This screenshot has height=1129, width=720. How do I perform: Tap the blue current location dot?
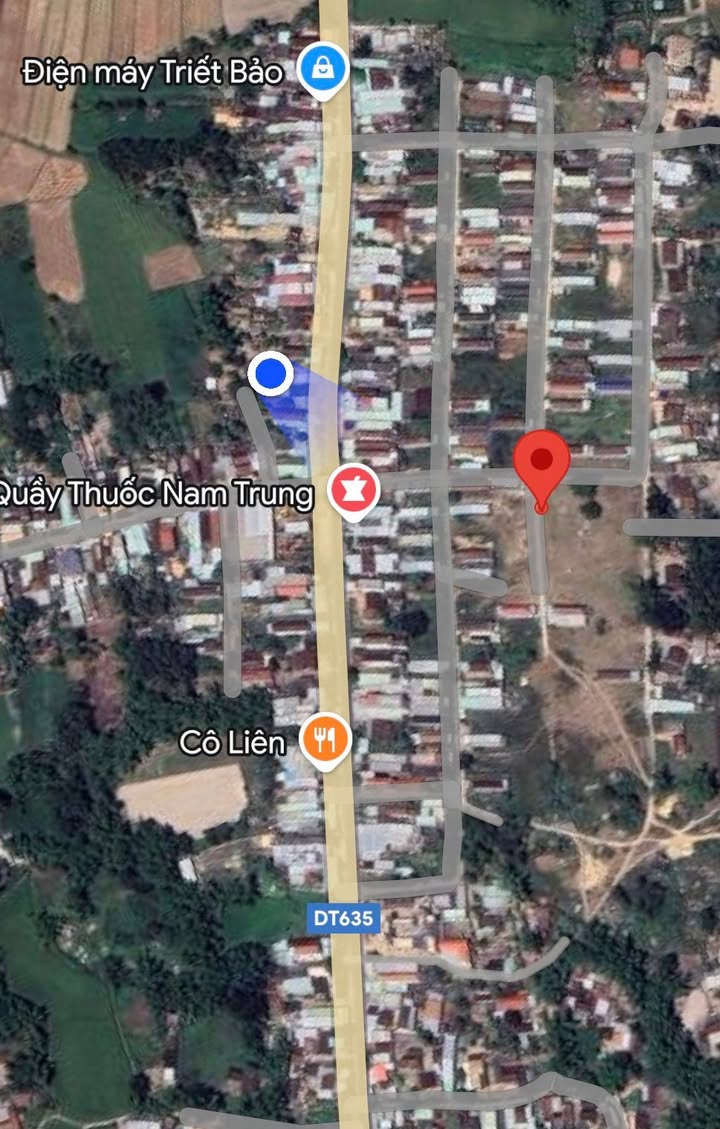(270, 375)
